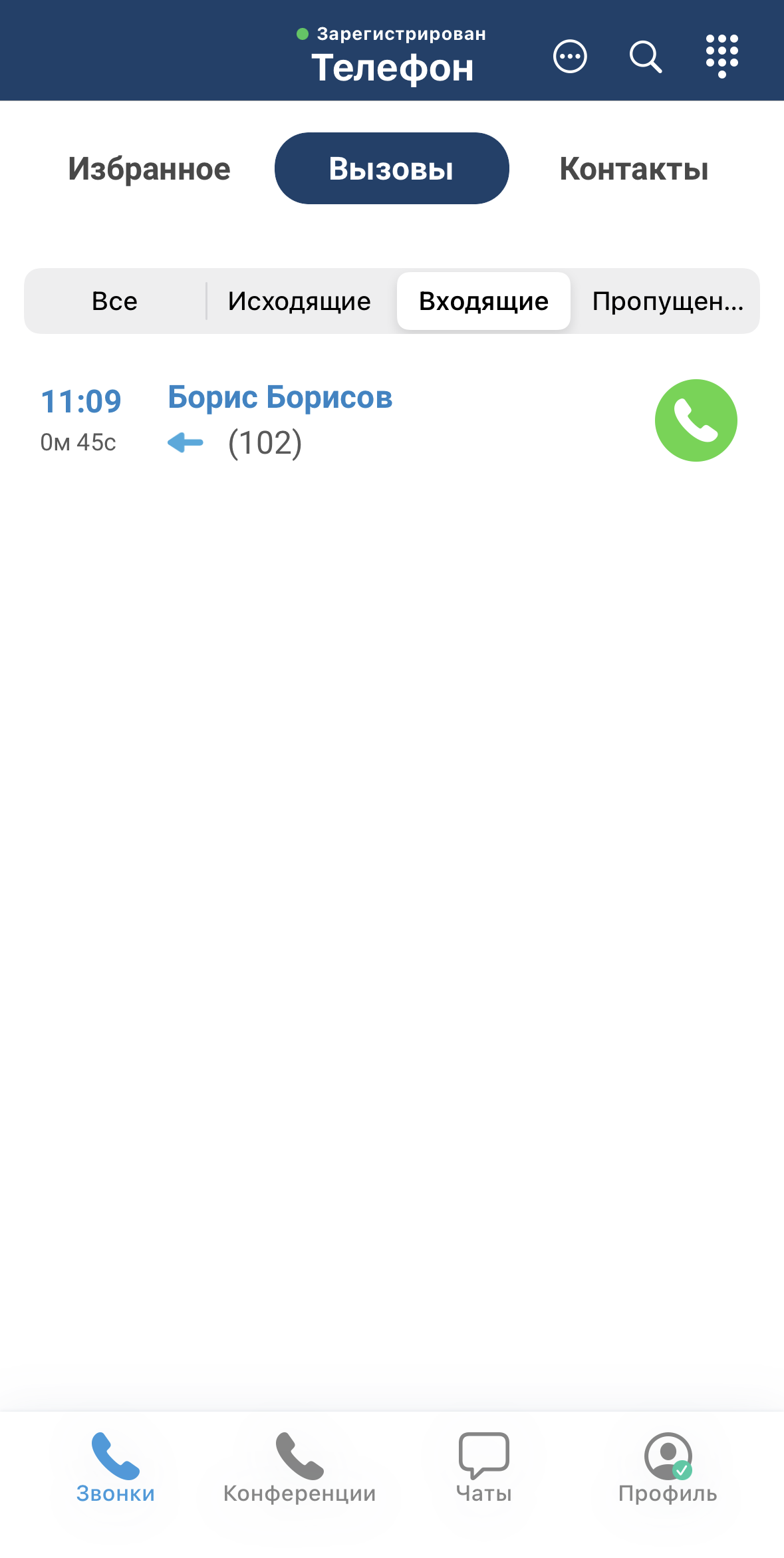This screenshot has width=784, height=1558.
Task: Show Все calls
Action: coord(115,301)
